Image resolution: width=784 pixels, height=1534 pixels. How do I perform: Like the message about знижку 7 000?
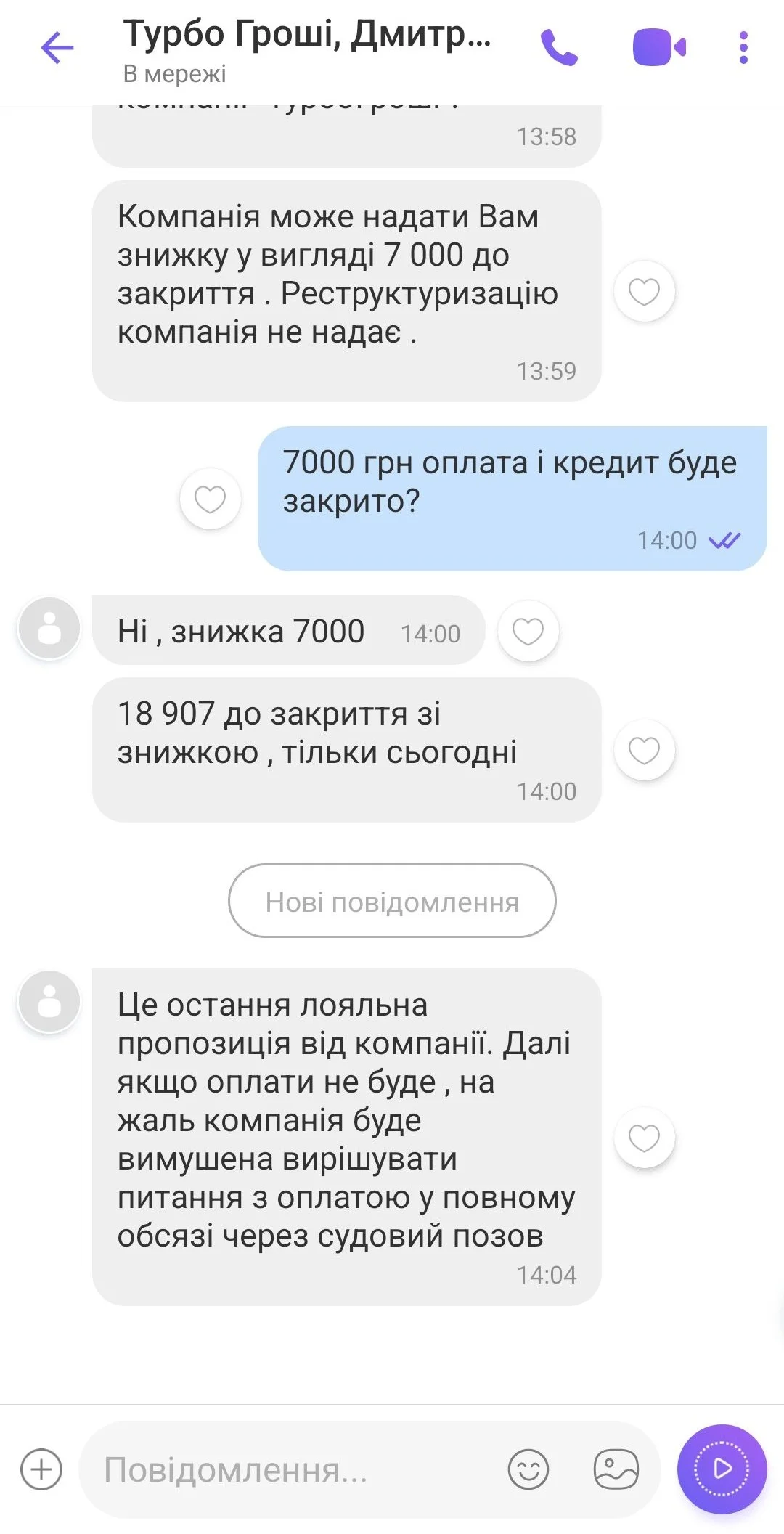644,291
